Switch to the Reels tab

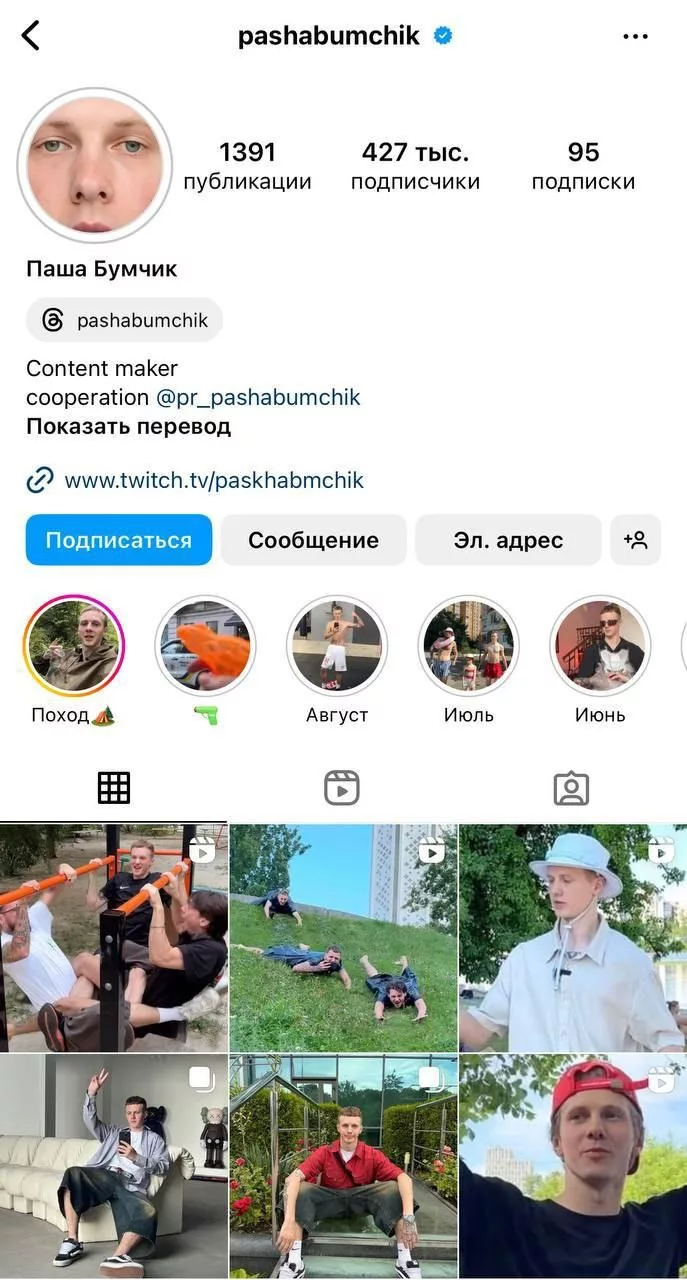click(x=342, y=788)
